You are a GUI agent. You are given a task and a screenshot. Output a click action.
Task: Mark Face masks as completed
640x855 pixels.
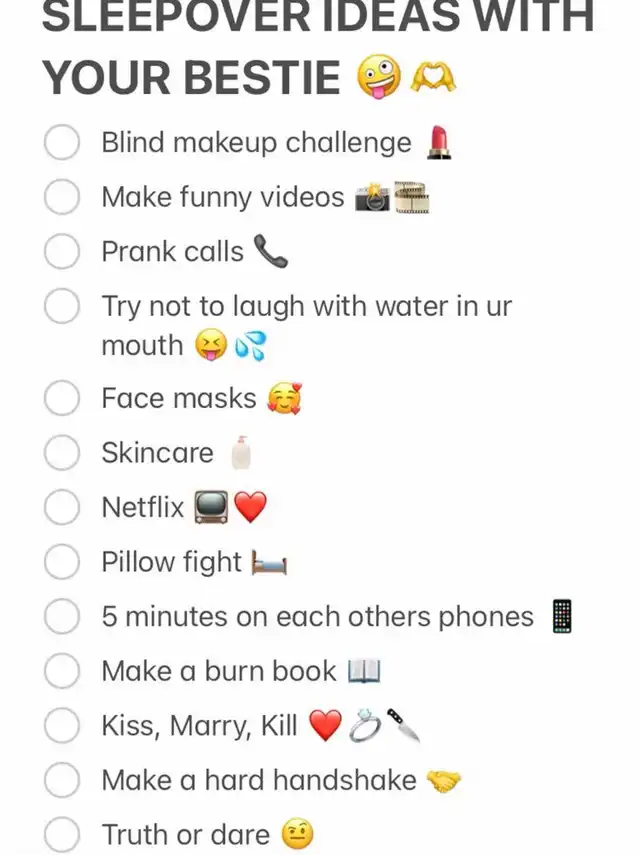[x=62, y=398]
